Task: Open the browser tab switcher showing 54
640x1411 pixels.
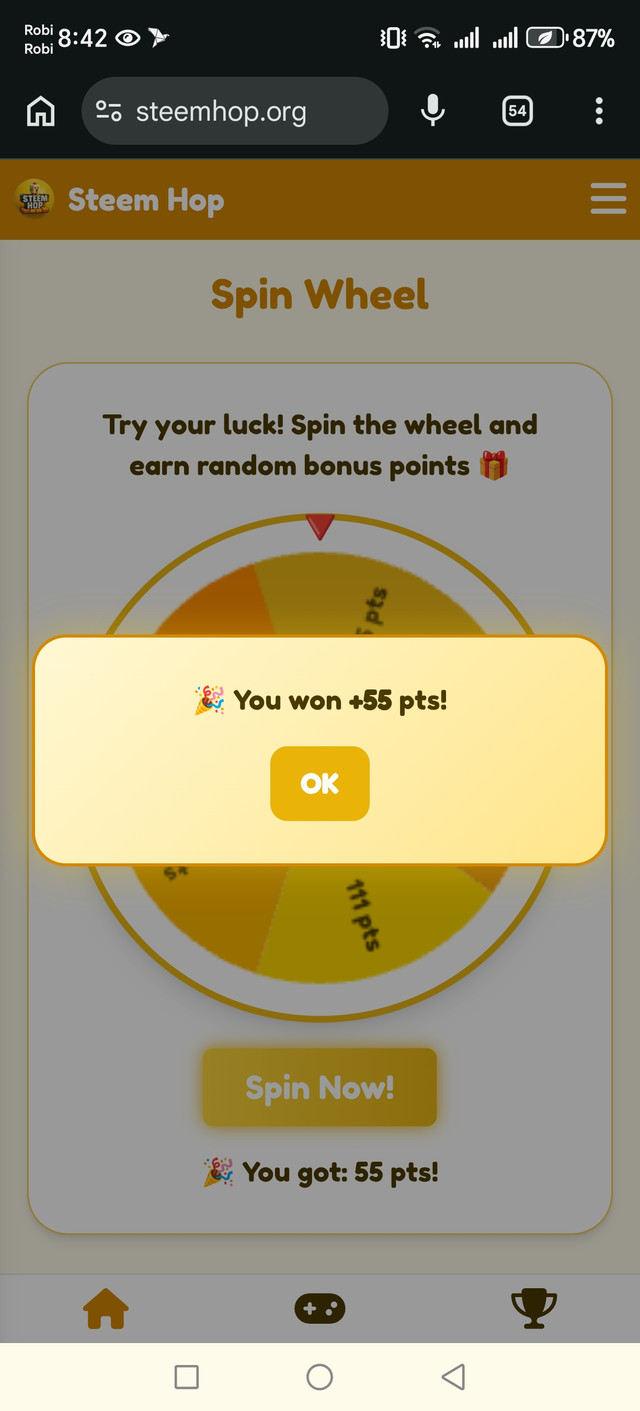Action: pyautogui.click(x=517, y=111)
